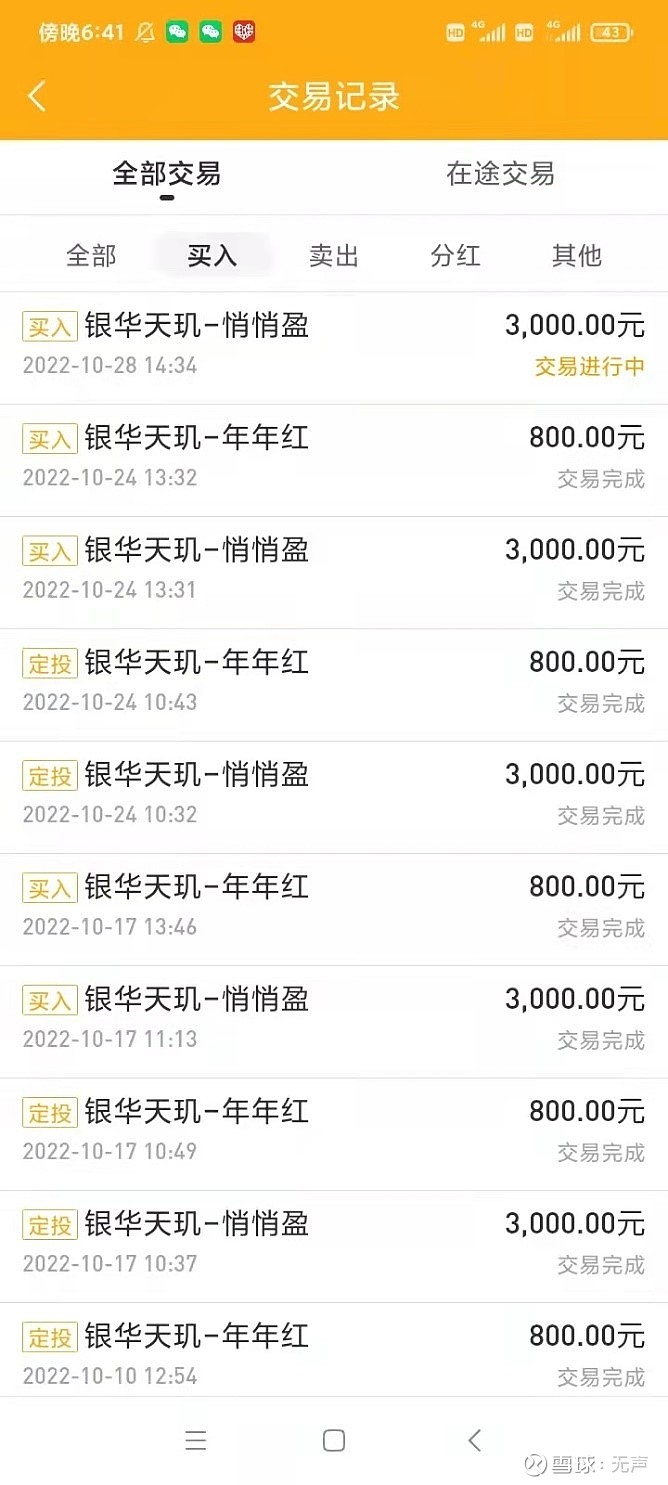This screenshot has width=668, height=1485.
Task: Switch to the 全部交易 tab
Action: [167, 174]
